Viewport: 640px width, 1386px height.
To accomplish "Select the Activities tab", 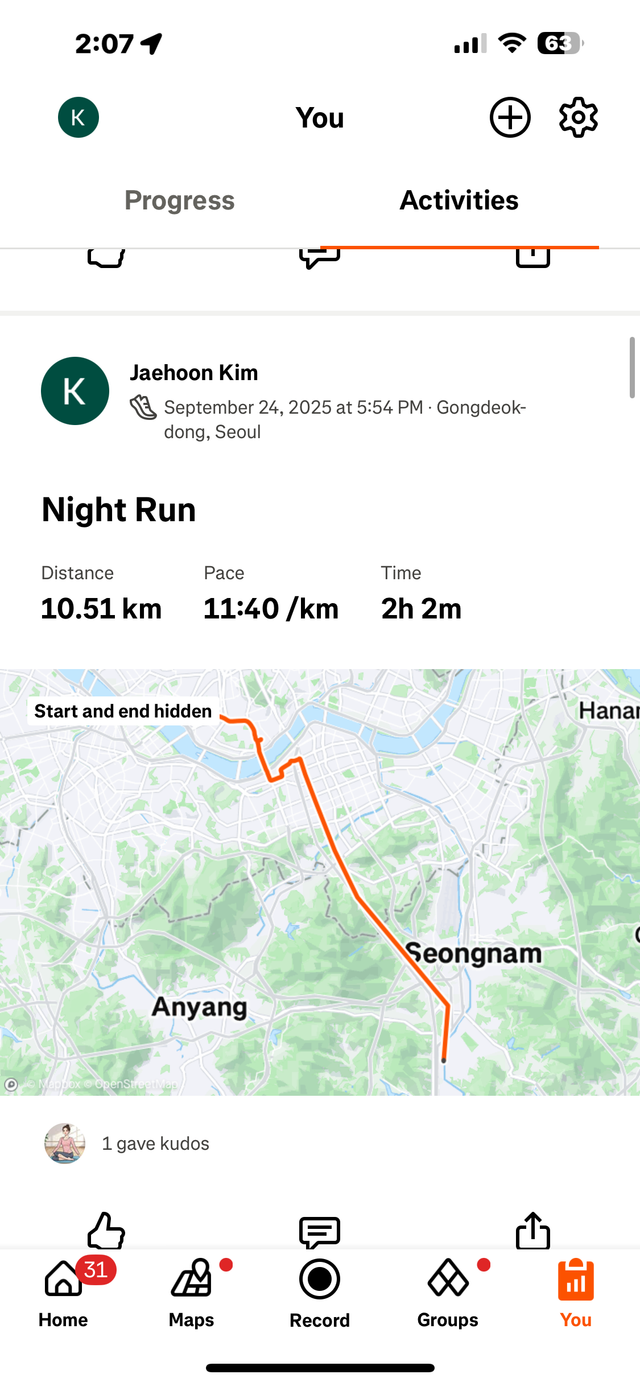I will 459,200.
